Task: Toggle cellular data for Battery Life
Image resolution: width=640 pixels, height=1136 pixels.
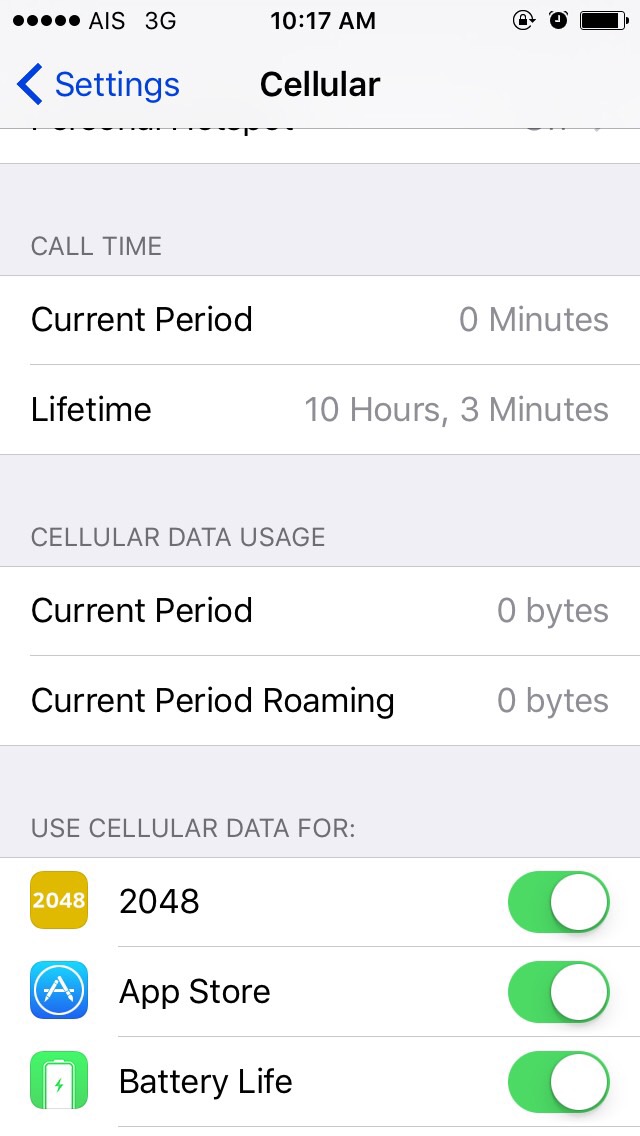Action: [x=559, y=1082]
